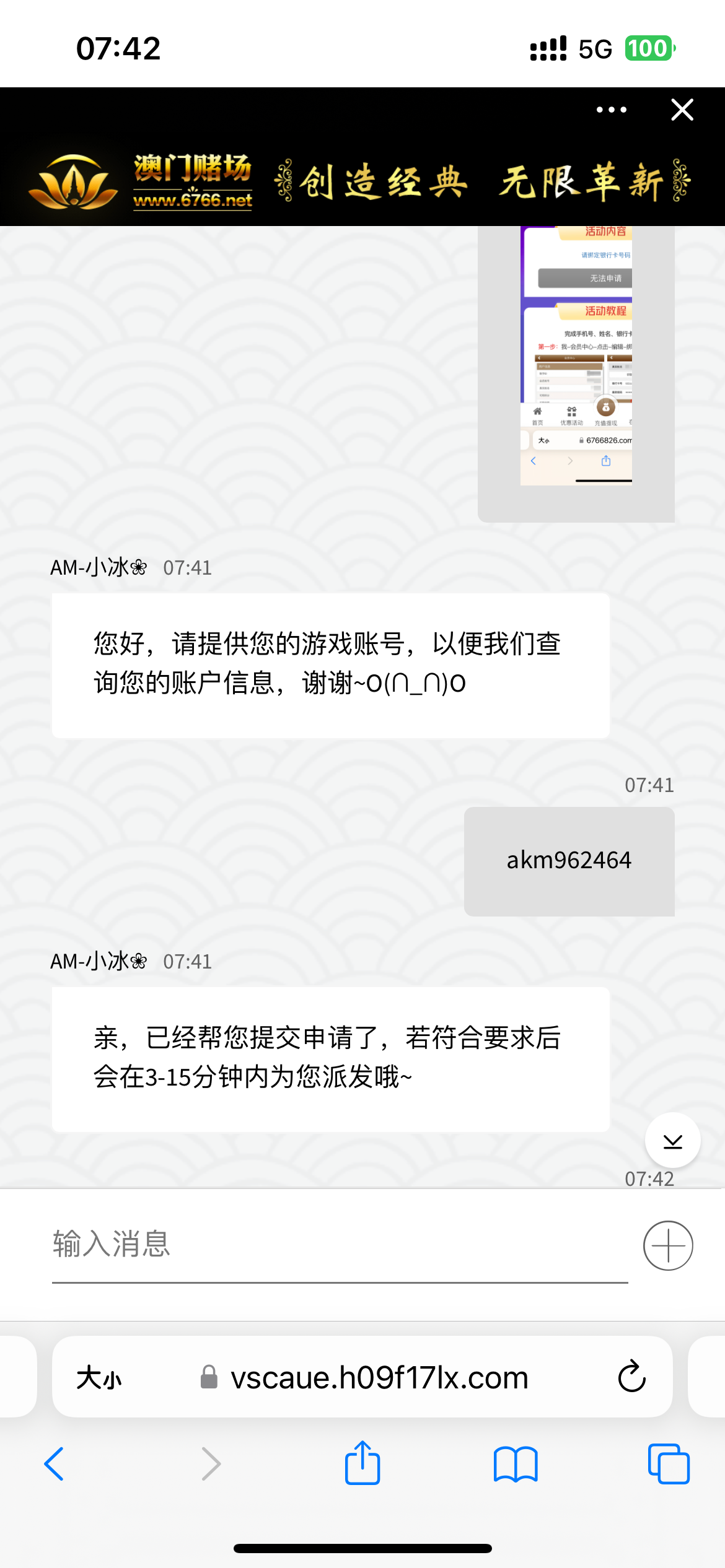This screenshot has width=725, height=1568.
Task: Share the page using the share icon
Action: click(x=362, y=1463)
